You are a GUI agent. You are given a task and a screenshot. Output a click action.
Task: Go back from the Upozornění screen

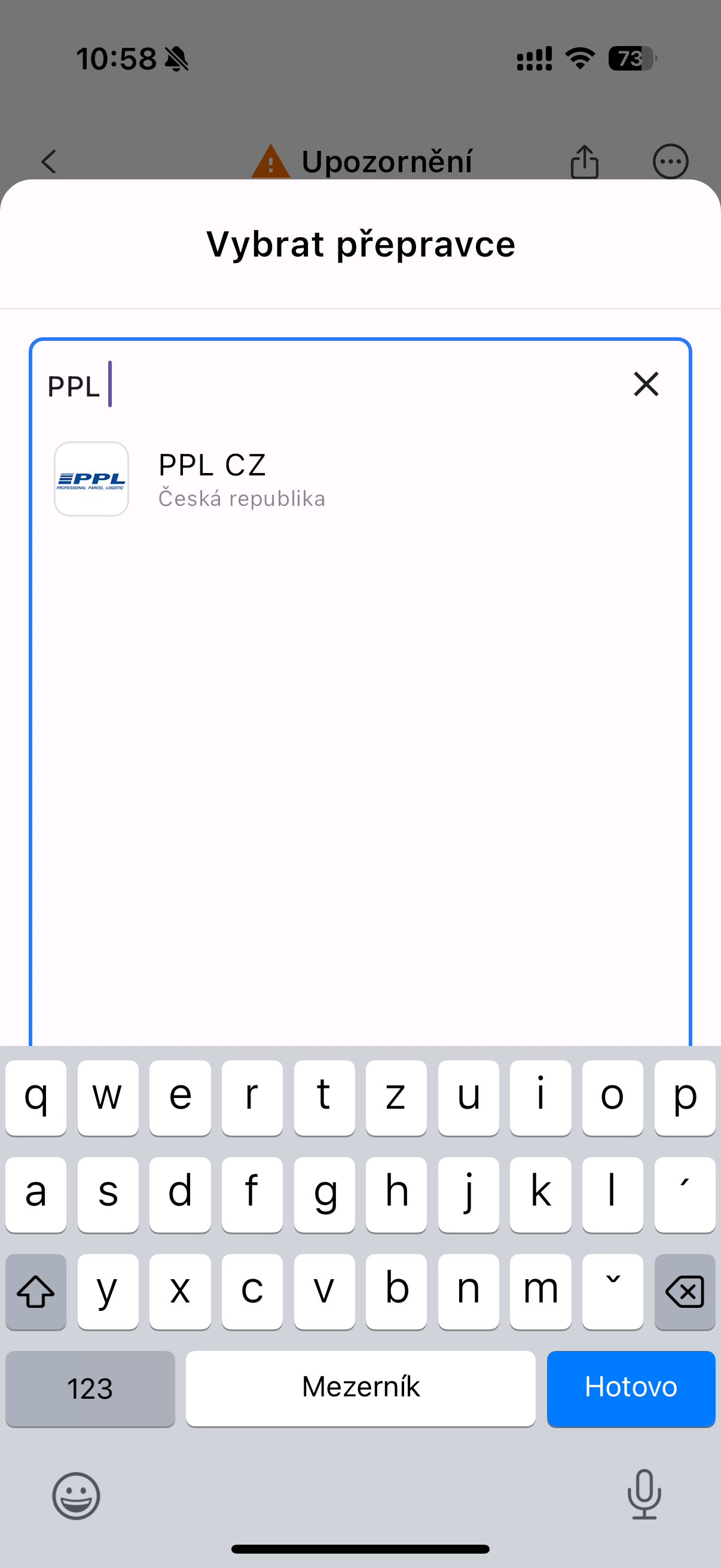coord(48,162)
